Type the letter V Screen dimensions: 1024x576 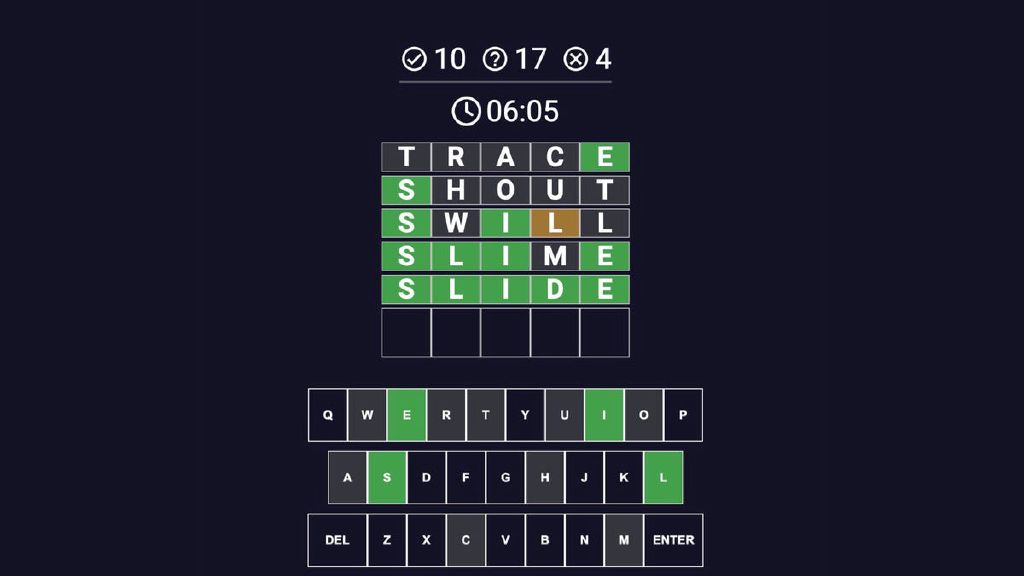tap(505, 540)
